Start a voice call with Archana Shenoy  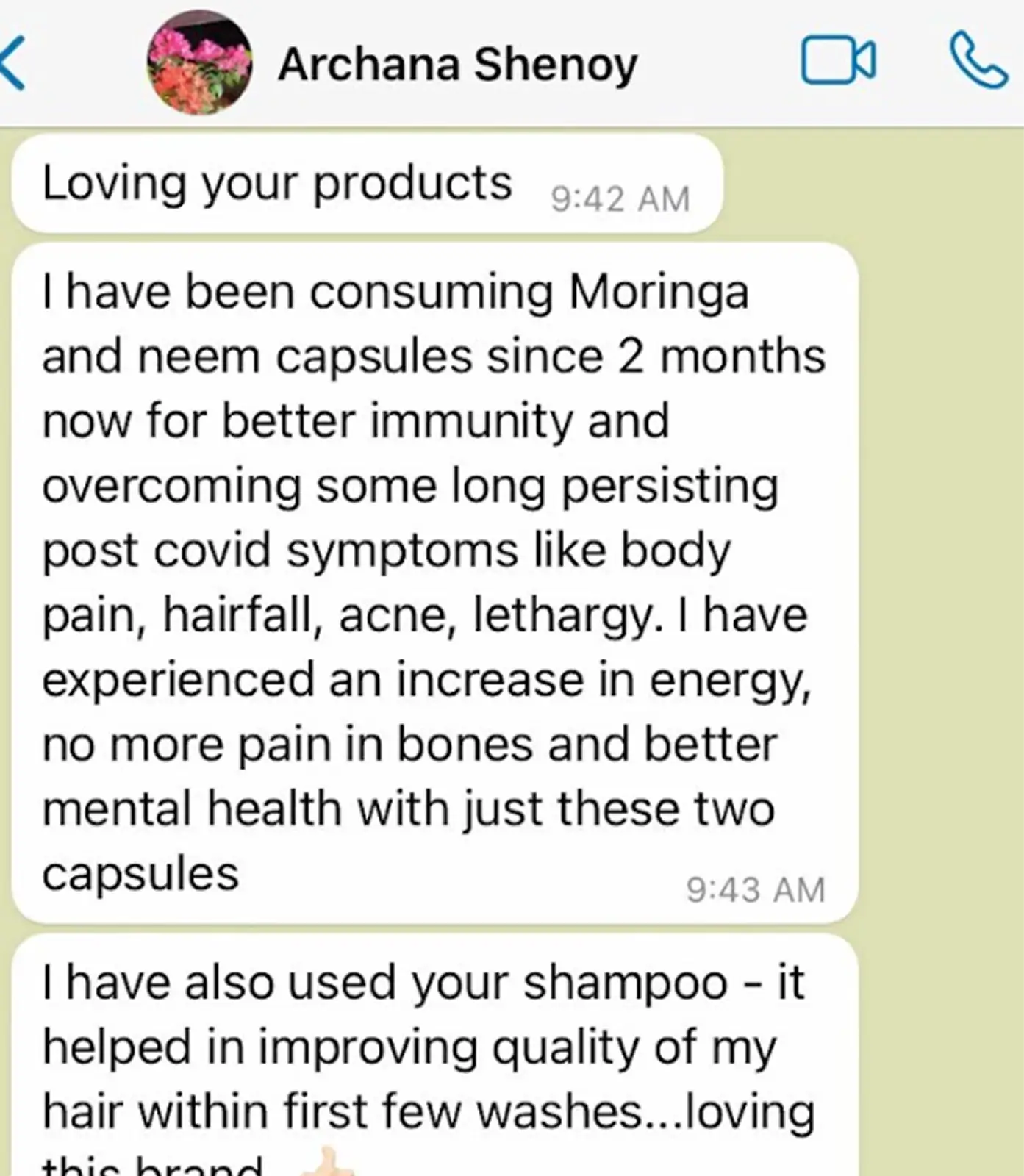(978, 61)
